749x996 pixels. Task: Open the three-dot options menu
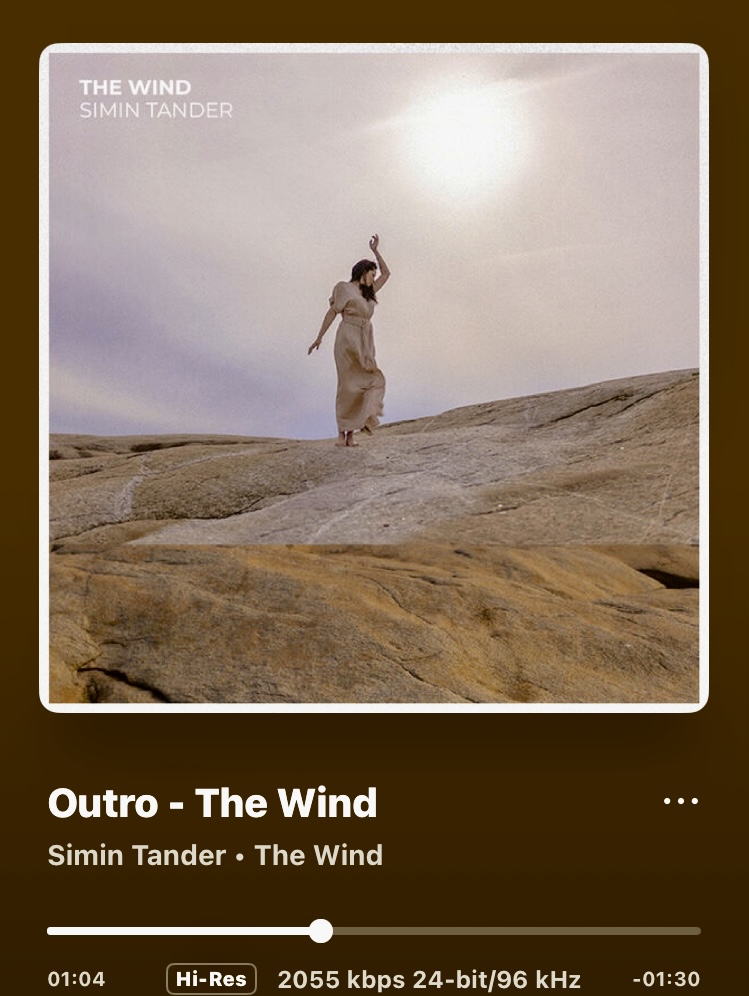[x=681, y=801]
